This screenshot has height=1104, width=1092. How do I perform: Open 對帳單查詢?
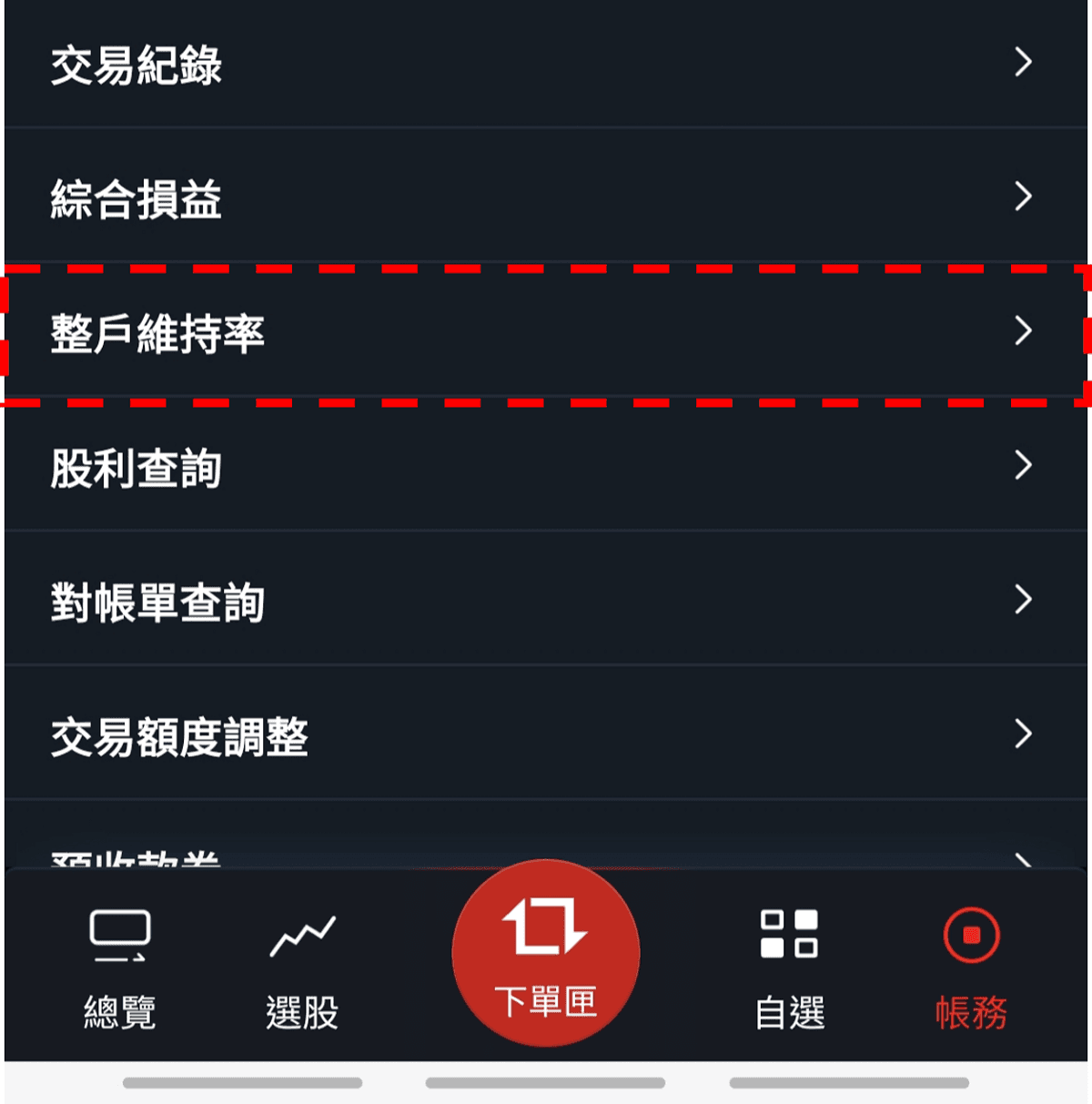tap(546, 601)
